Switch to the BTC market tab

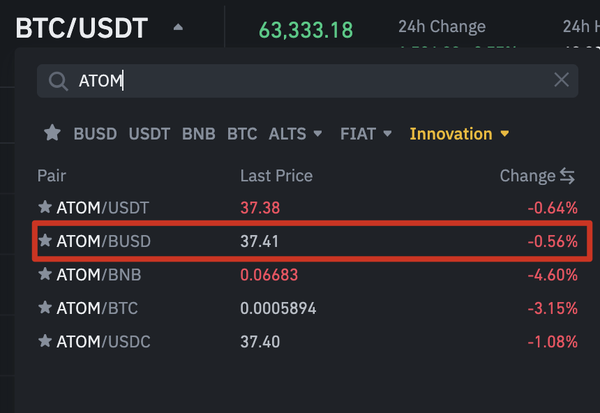pos(242,133)
